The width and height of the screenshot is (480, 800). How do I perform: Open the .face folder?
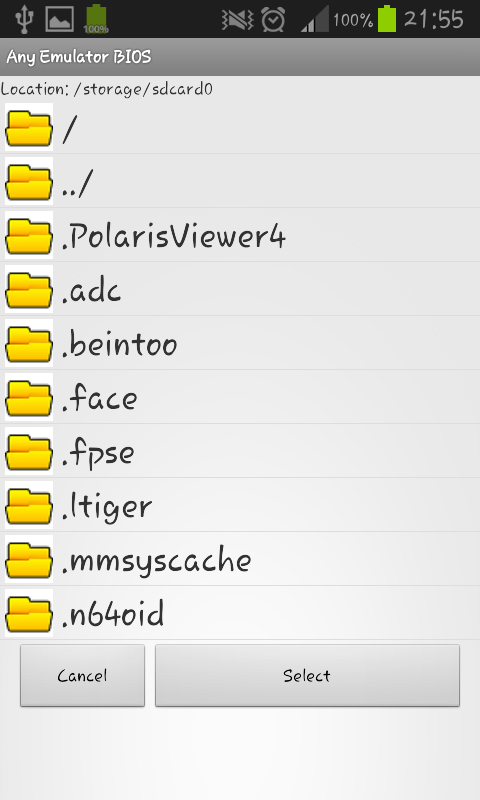240,397
